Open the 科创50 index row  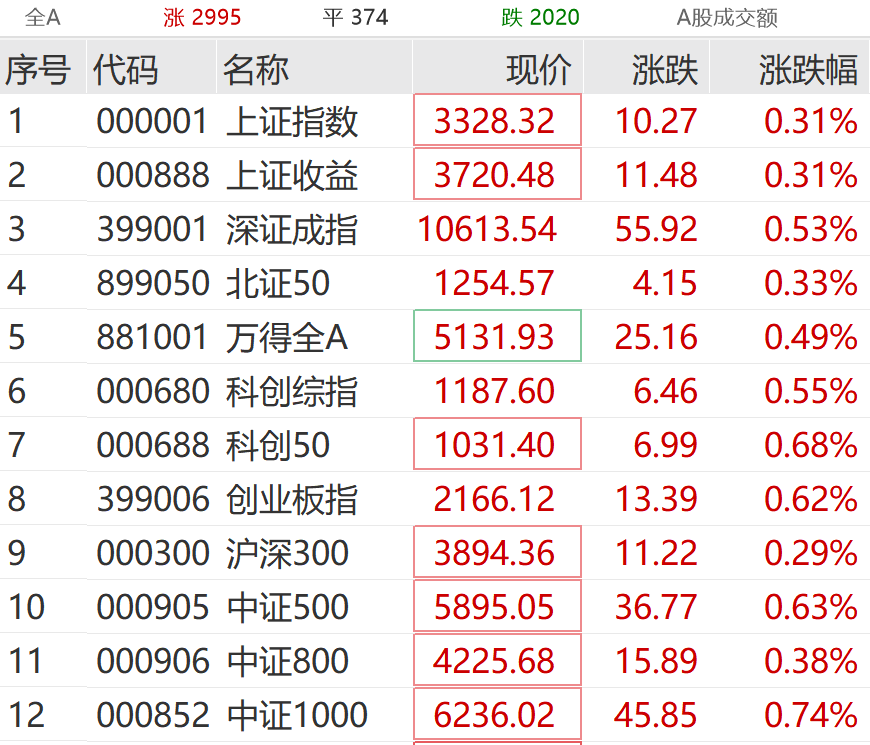click(278, 446)
